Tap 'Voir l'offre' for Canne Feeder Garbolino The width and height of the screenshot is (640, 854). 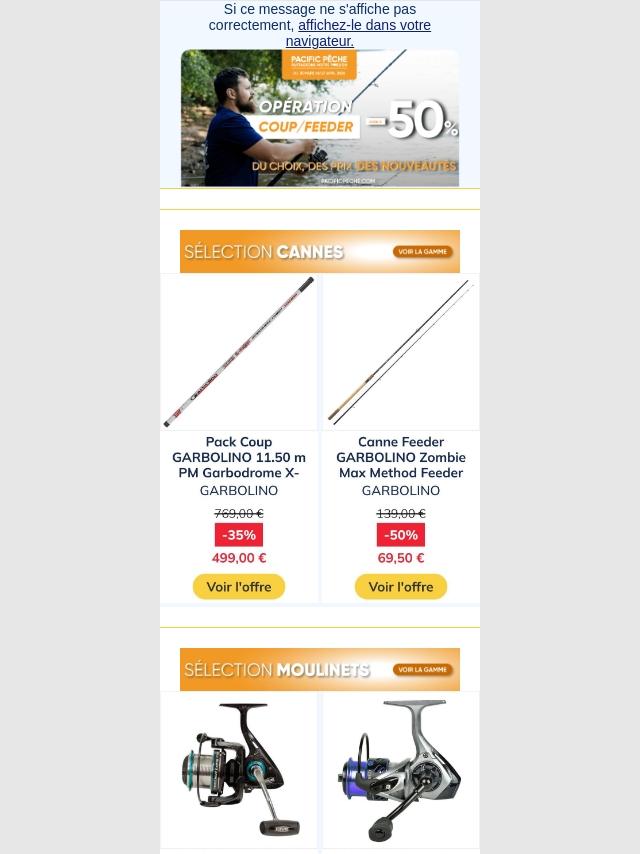click(x=401, y=587)
